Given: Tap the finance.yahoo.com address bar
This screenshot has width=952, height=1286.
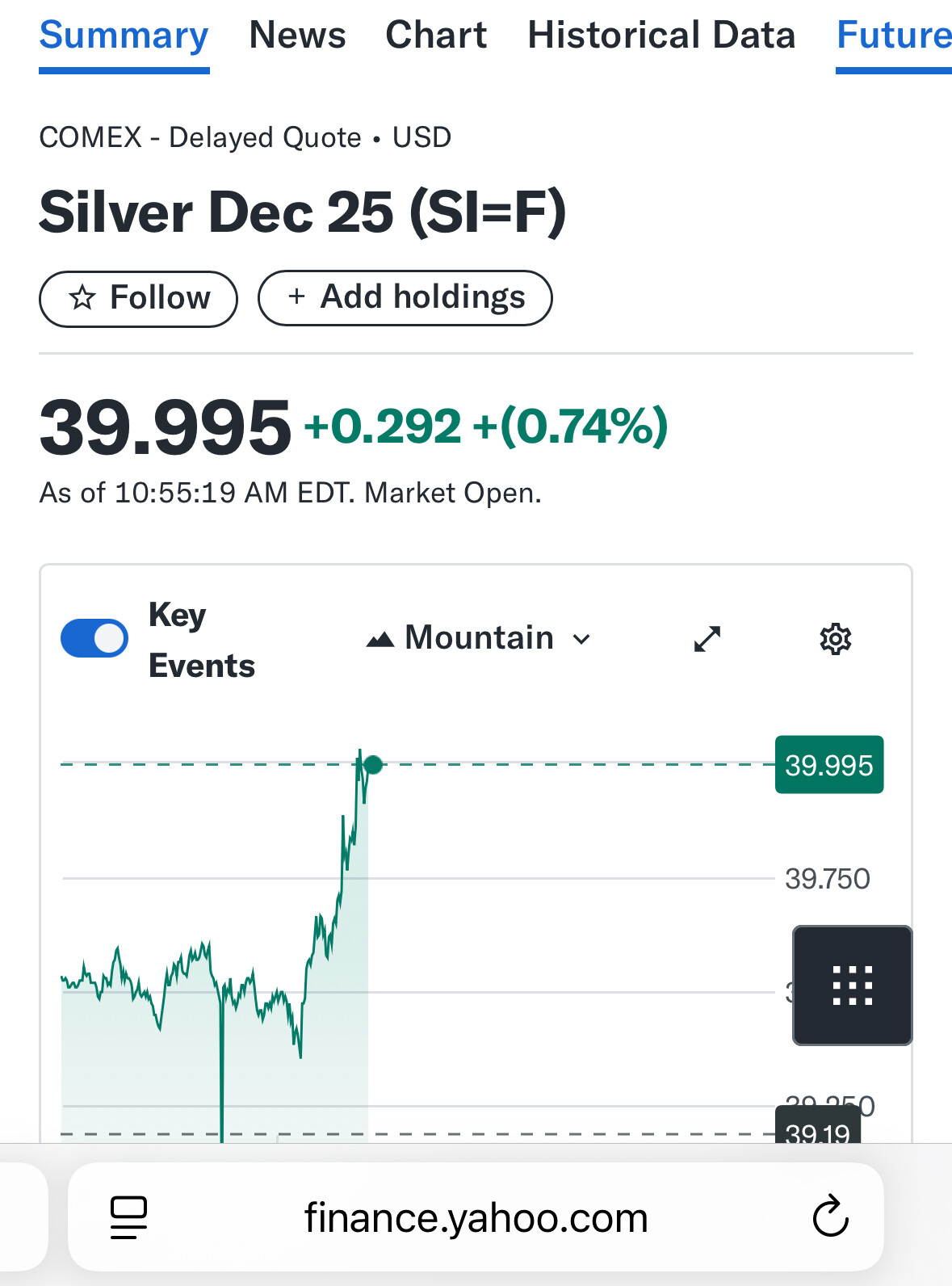Looking at the screenshot, I should 476,1217.
